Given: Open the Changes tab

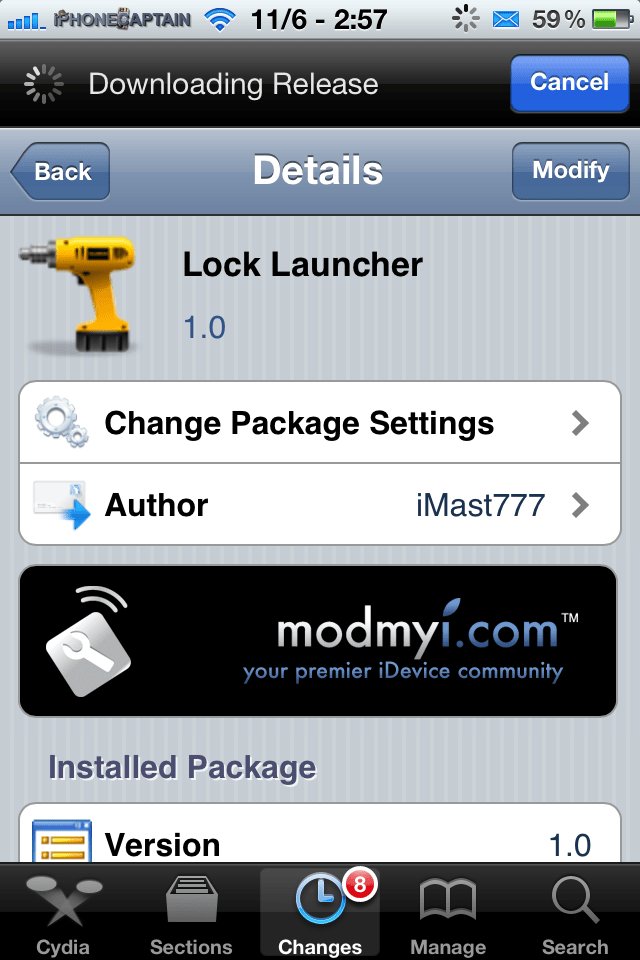Looking at the screenshot, I should click(x=320, y=913).
